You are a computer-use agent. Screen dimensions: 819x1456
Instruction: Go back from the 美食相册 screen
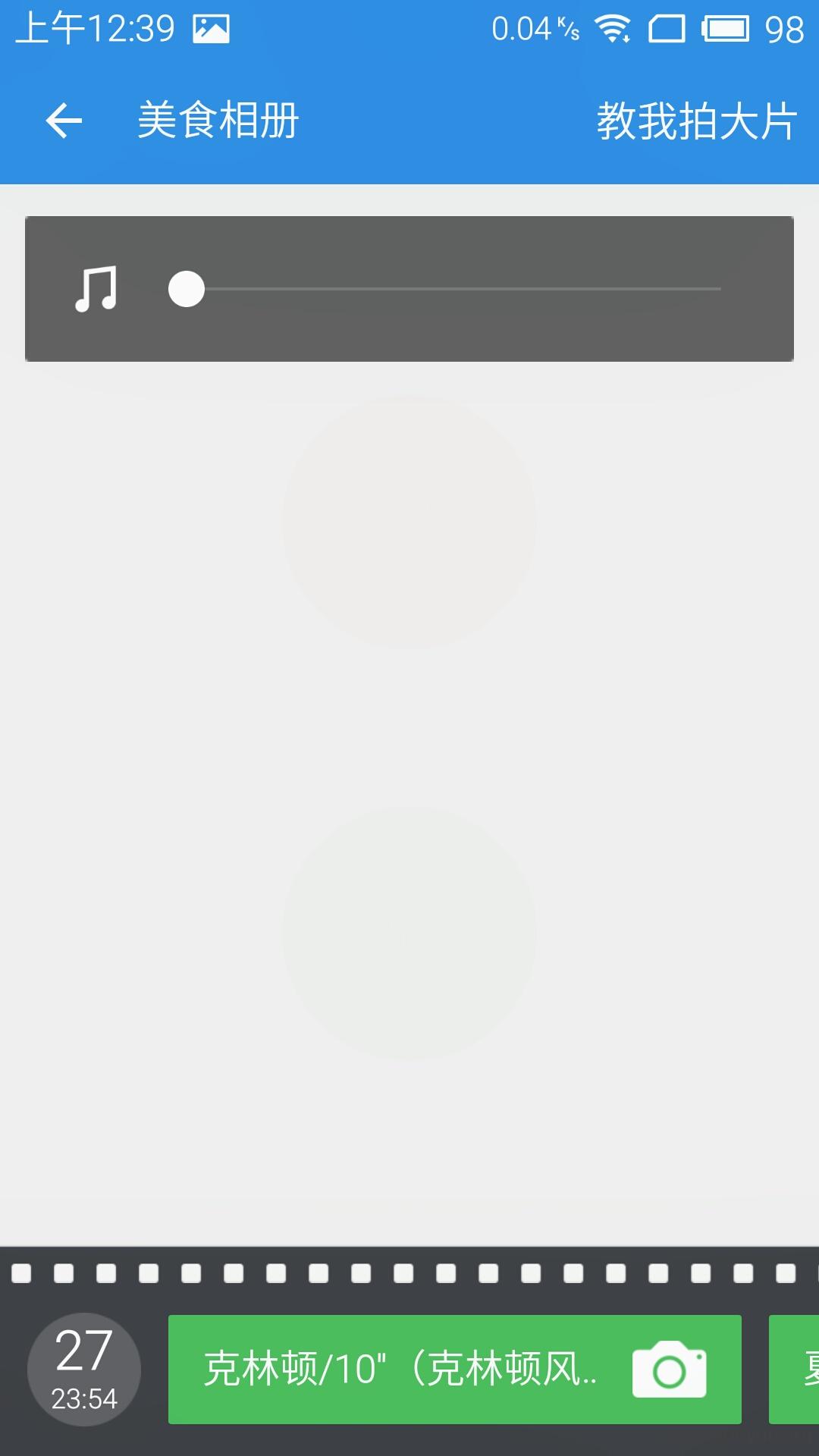tap(64, 121)
